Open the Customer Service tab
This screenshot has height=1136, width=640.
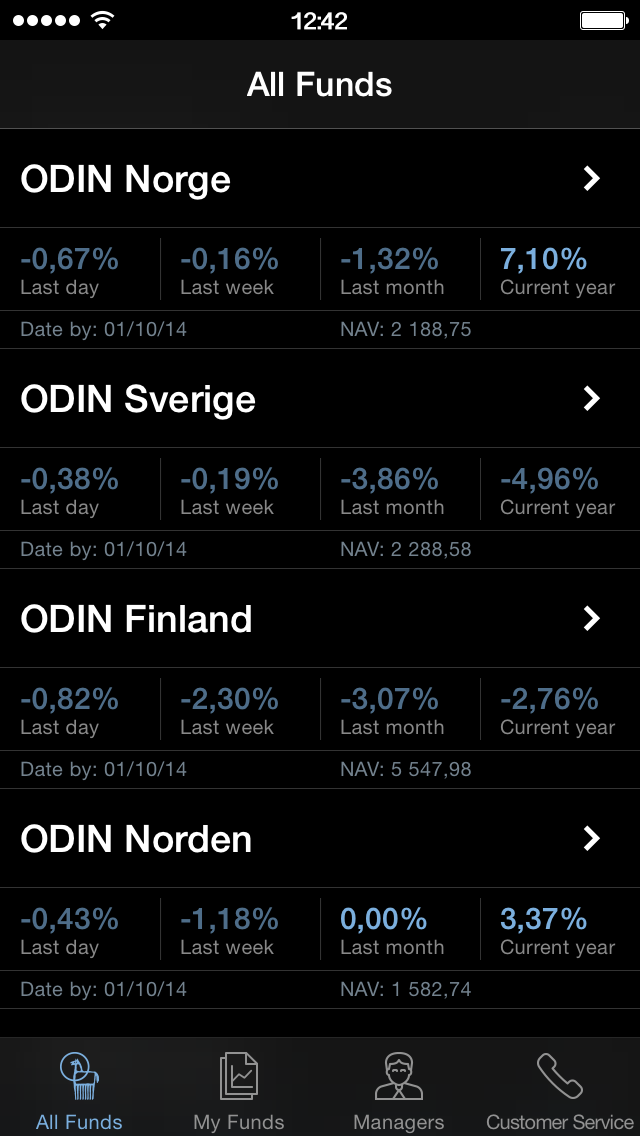tap(559, 1092)
